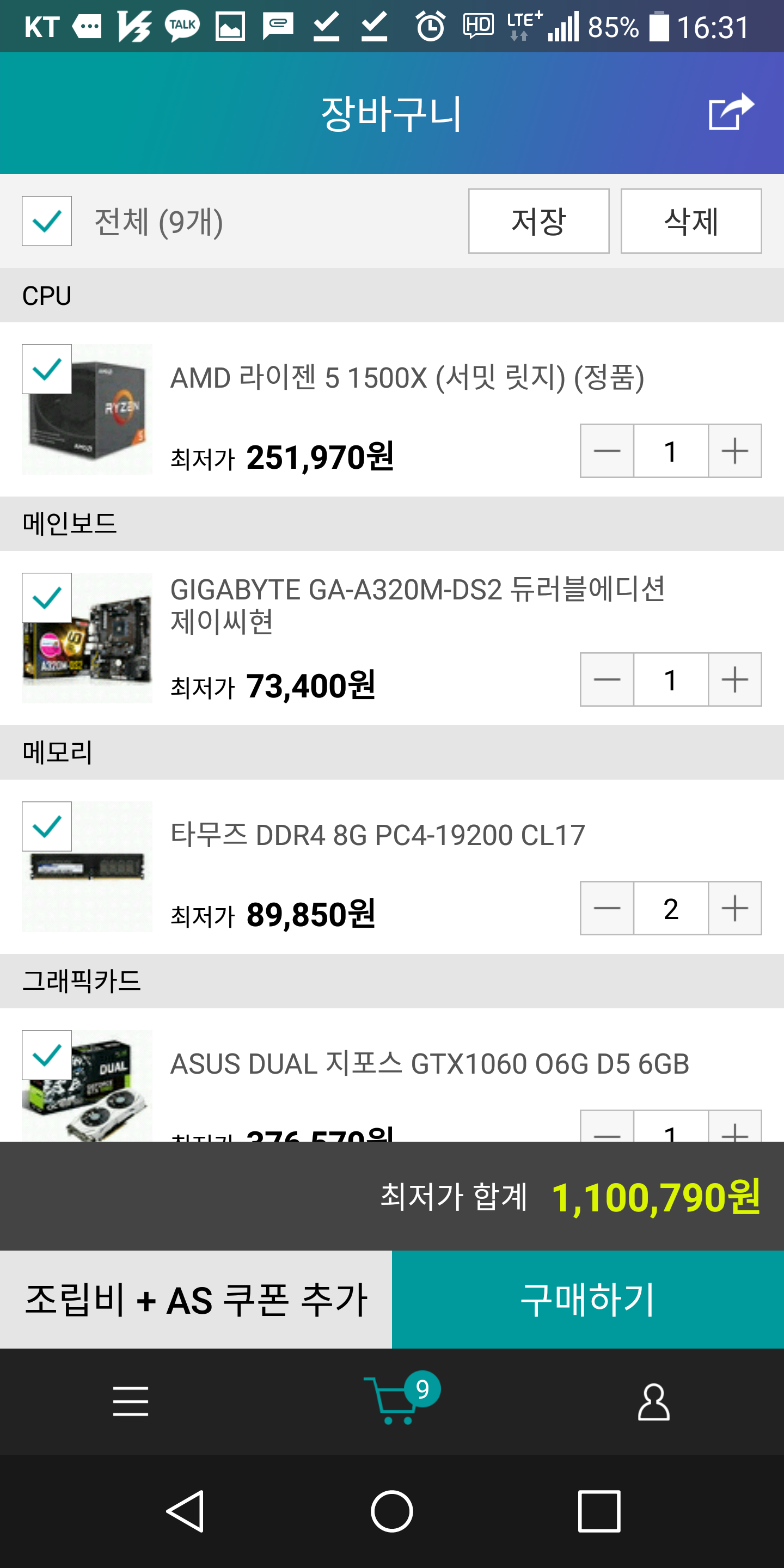Viewport: 784px width, 1568px height.
Task: Tap the 저장 button
Action: point(538,221)
